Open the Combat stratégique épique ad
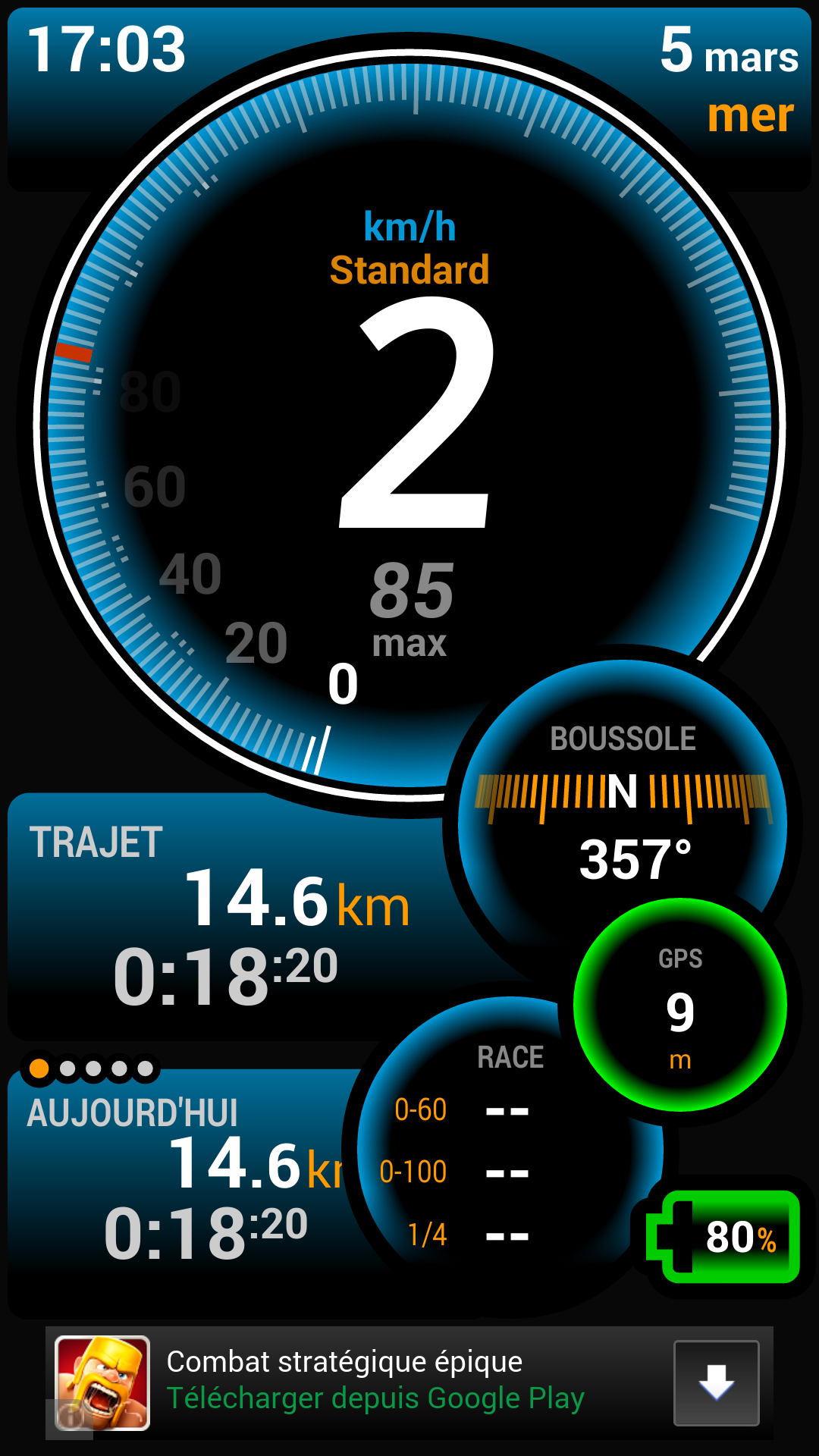This screenshot has height=1456, width=819. (375, 1380)
